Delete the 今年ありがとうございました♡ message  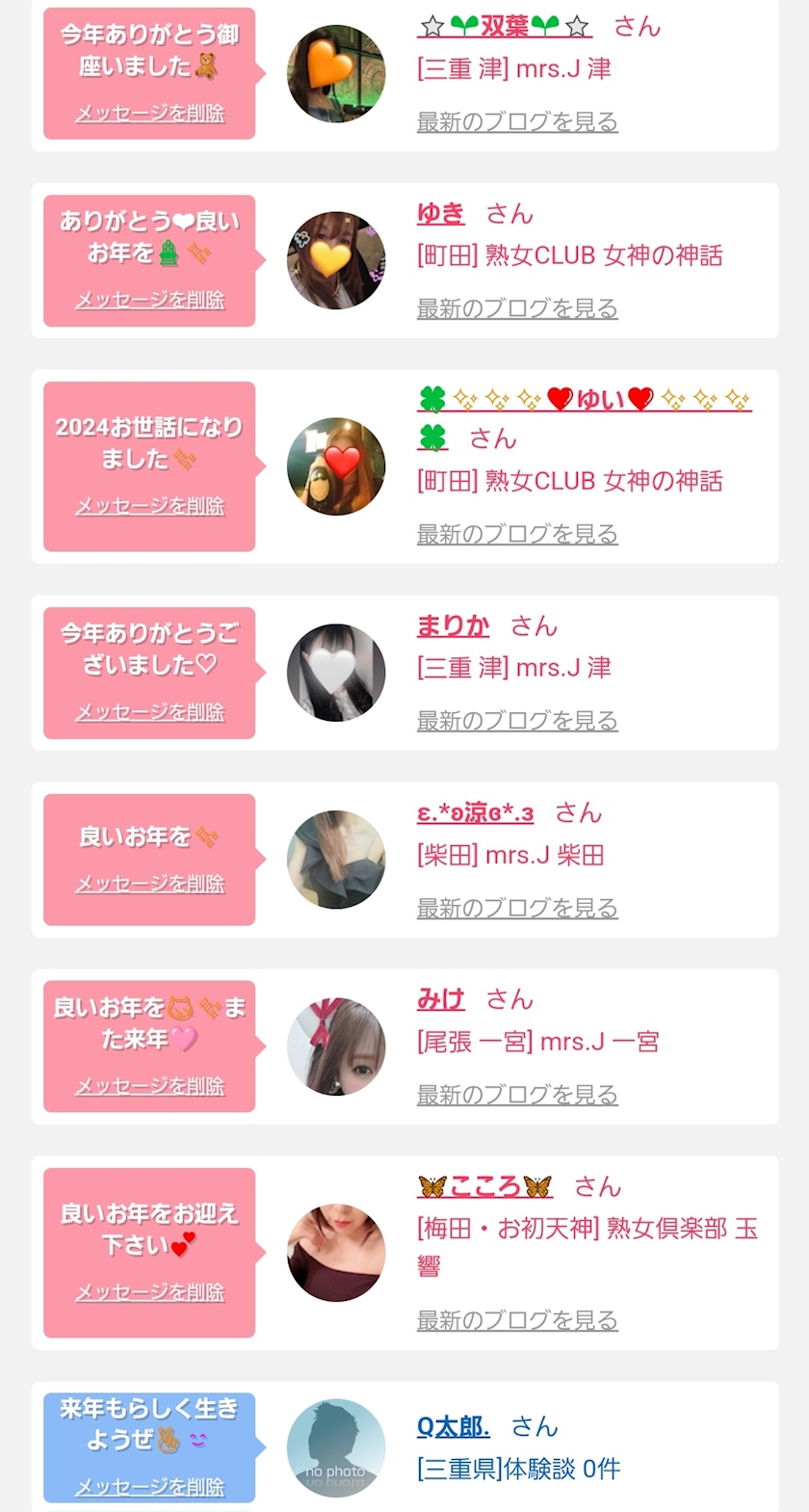[149, 712]
